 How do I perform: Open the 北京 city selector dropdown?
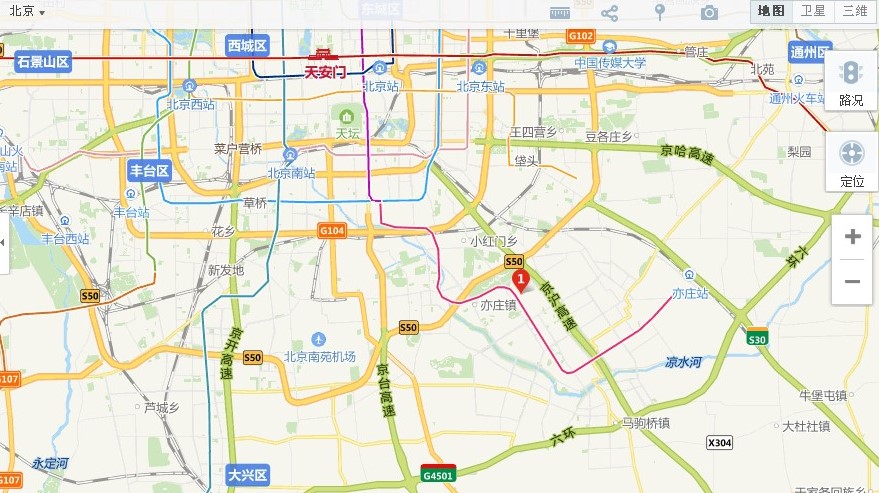tap(28, 12)
